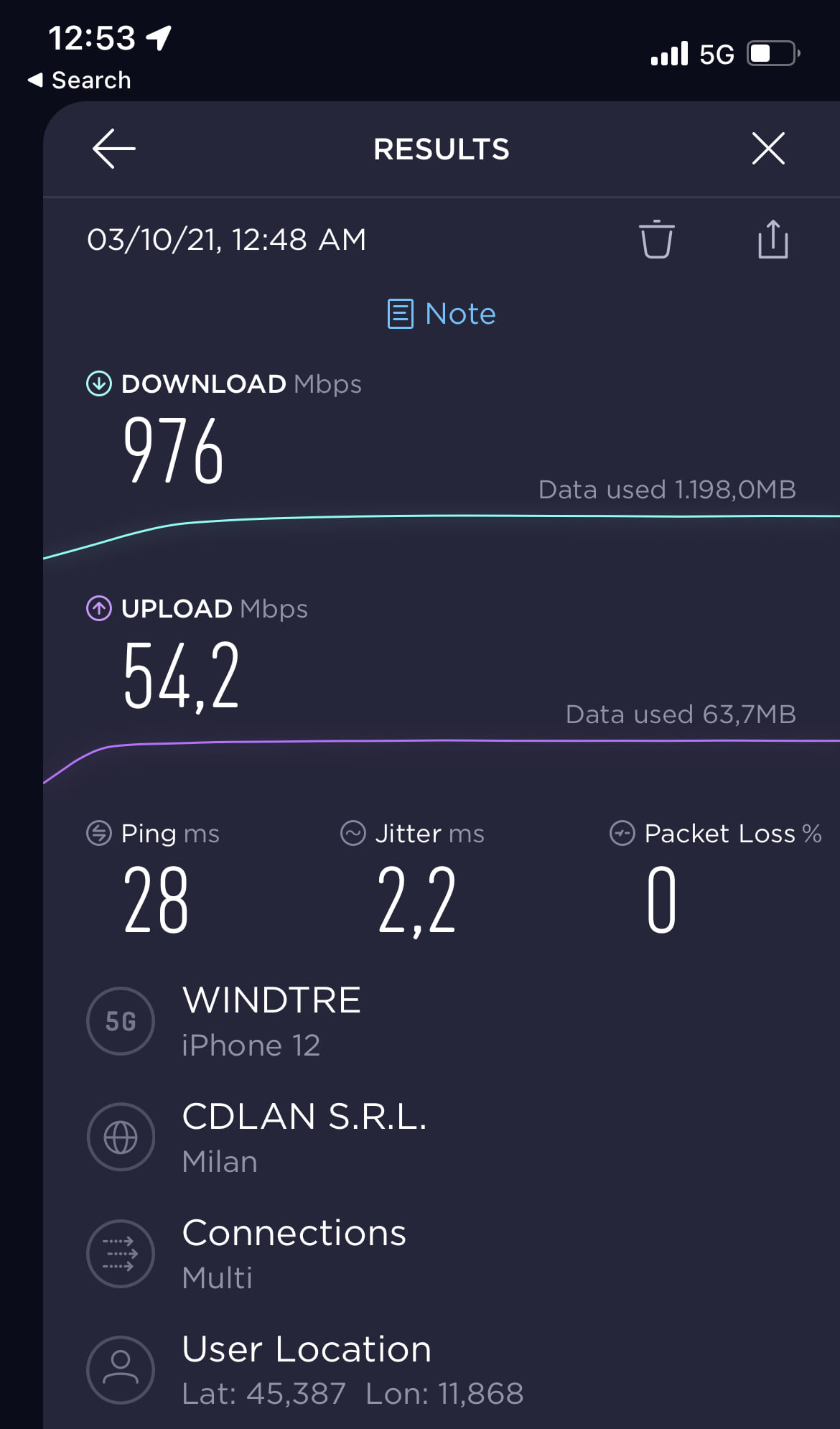This screenshot has width=840, height=1429.
Task: Share this speed test result
Action: [773, 238]
